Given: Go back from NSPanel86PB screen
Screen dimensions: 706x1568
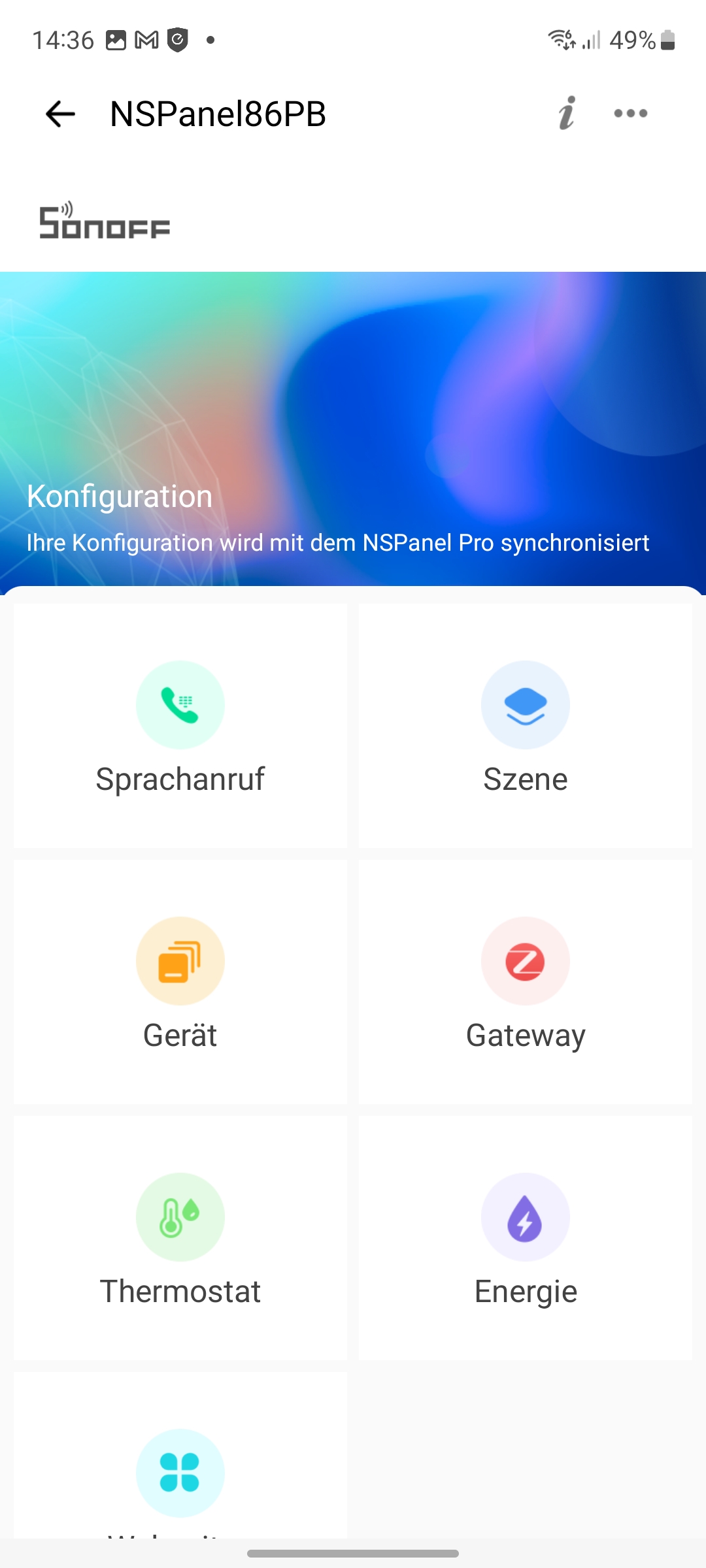Looking at the screenshot, I should [x=60, y=114].
